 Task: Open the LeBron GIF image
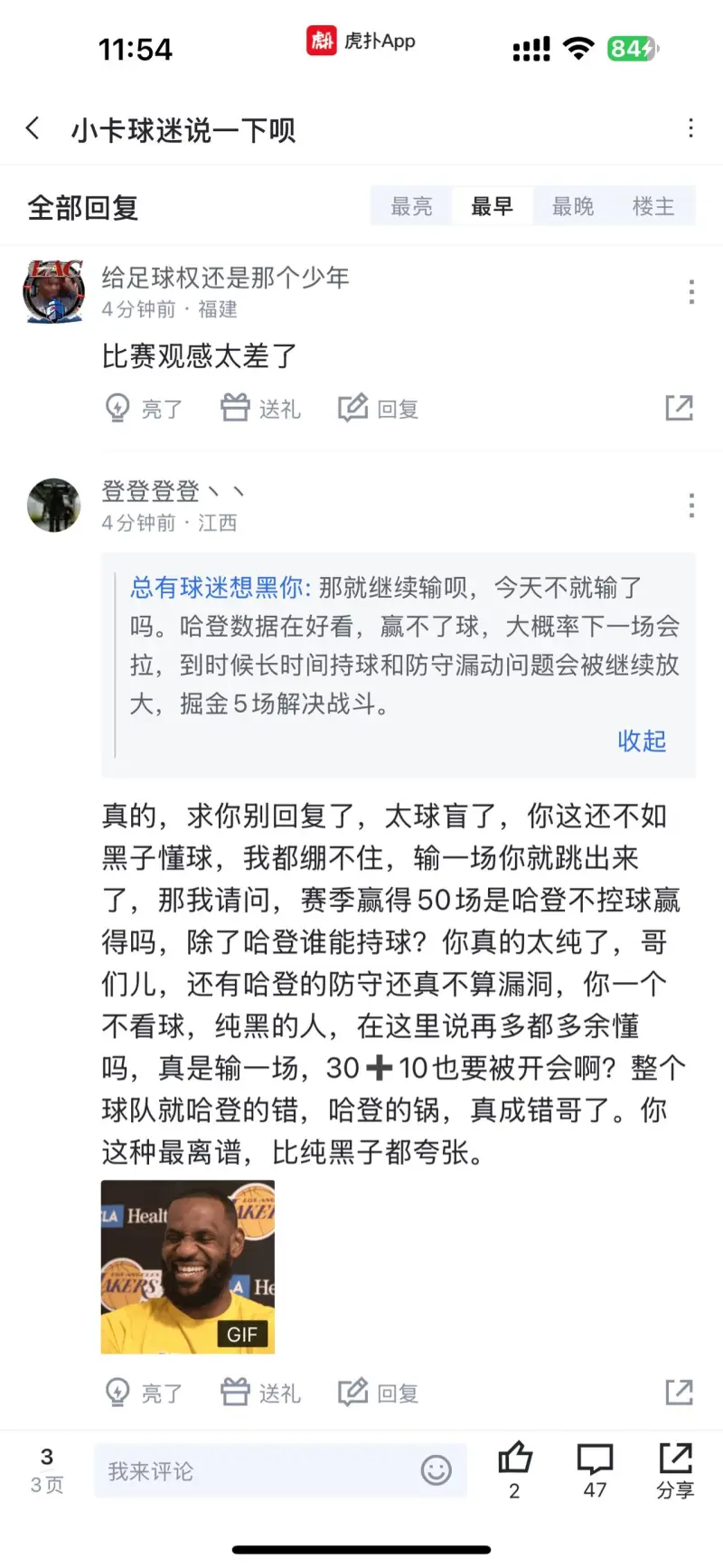pos(188,1266)
